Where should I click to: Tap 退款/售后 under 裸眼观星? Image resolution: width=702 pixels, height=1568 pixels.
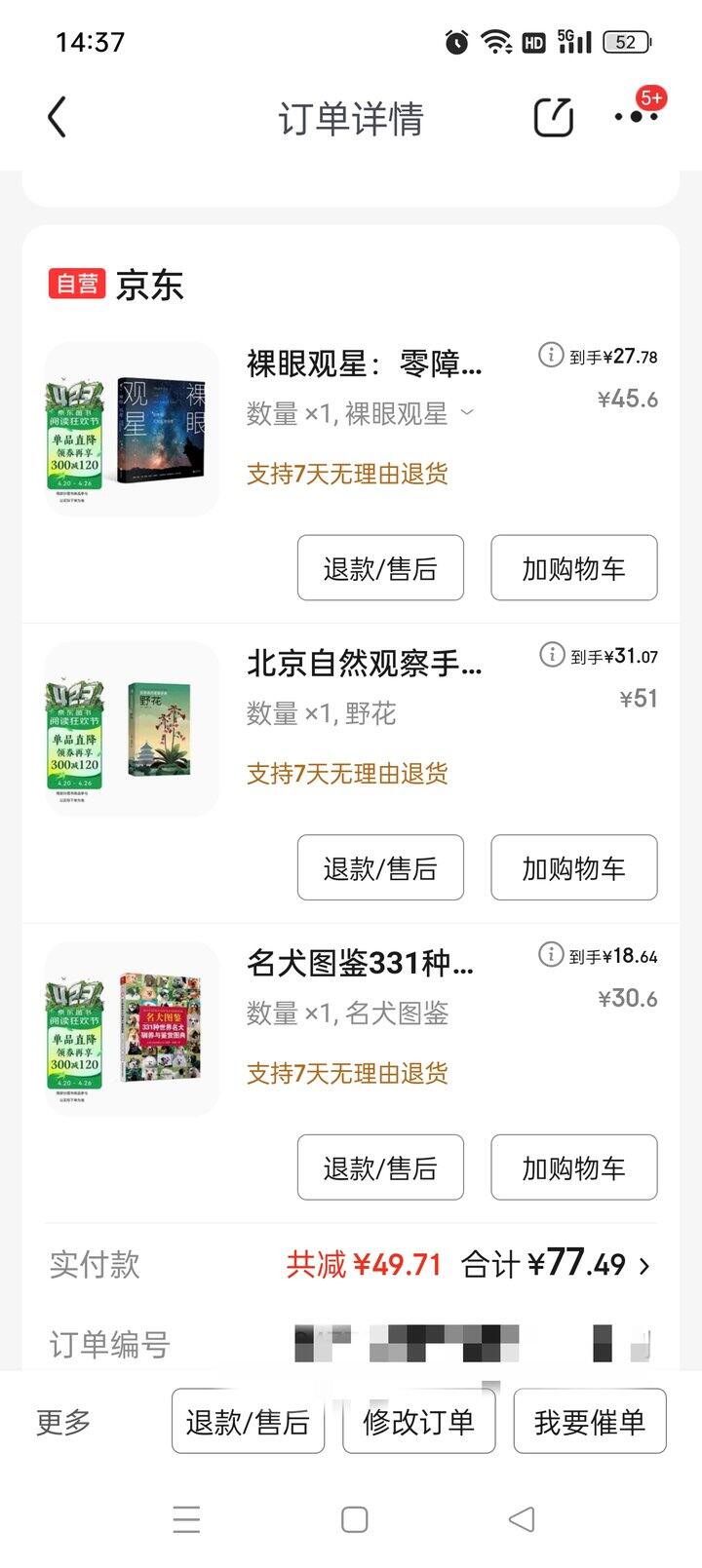[x=379, y=568]
